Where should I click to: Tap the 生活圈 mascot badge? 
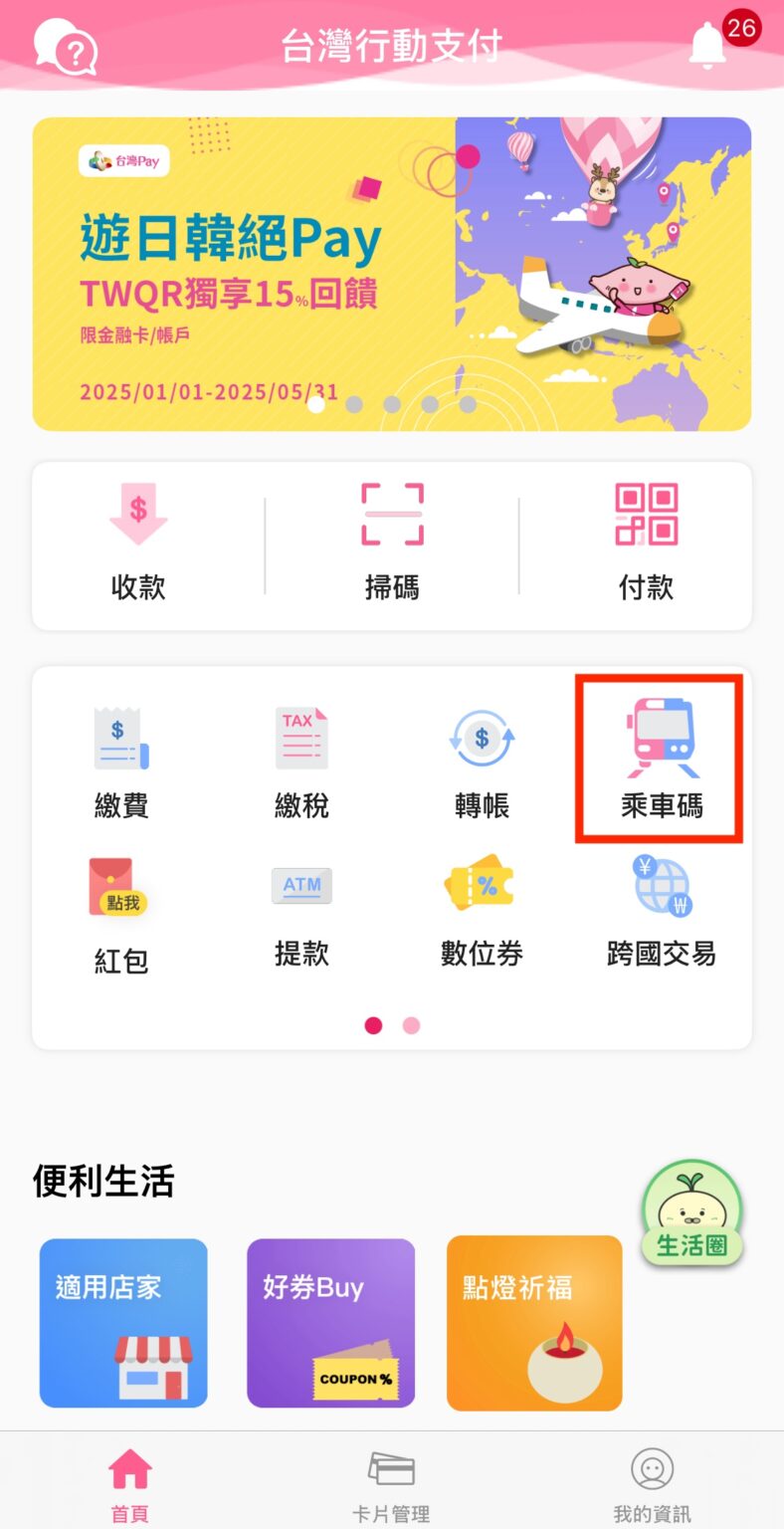click(x=692, y=1212)
